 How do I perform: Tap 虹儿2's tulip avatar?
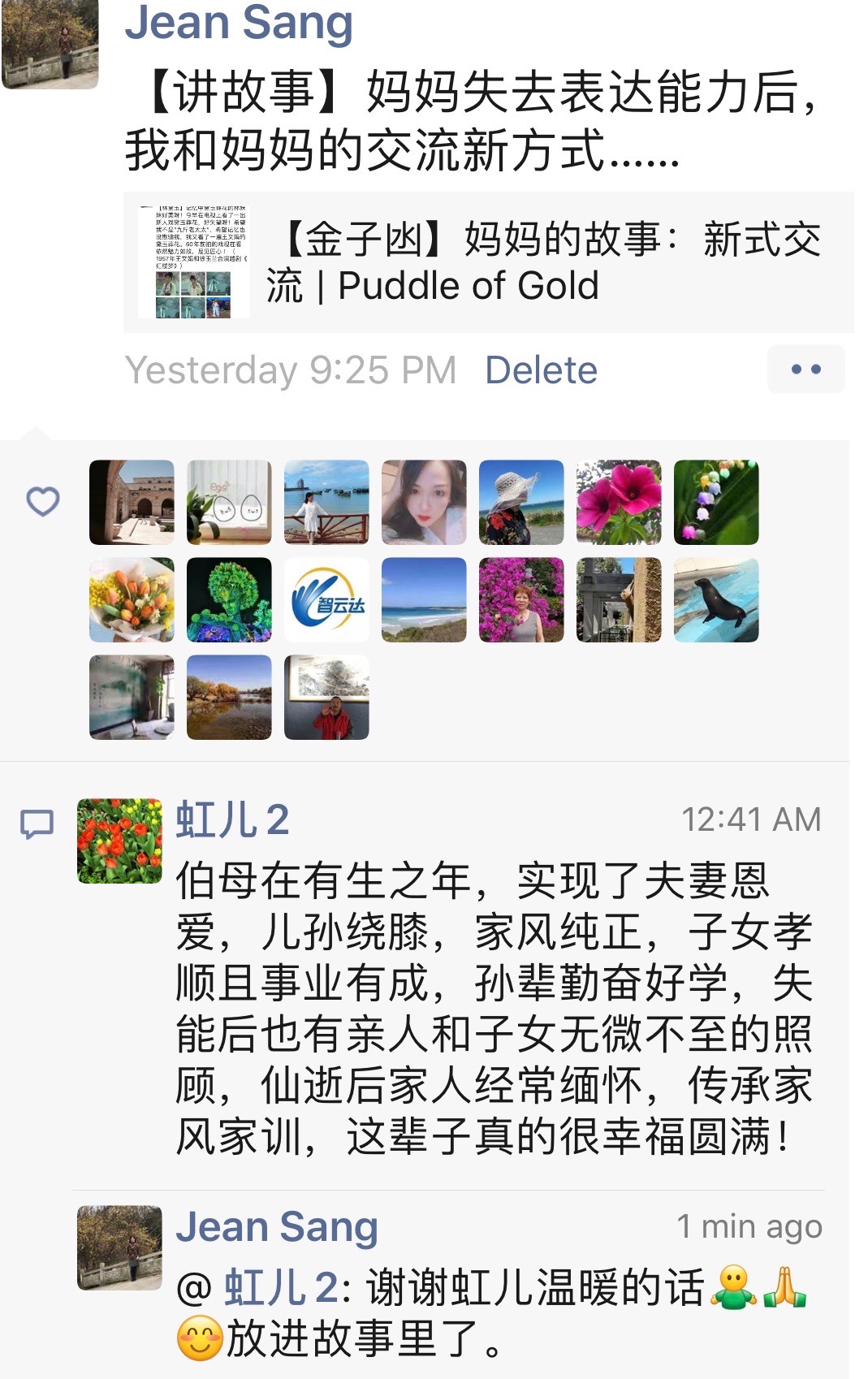pyautogui.click(x=119, y=841)
